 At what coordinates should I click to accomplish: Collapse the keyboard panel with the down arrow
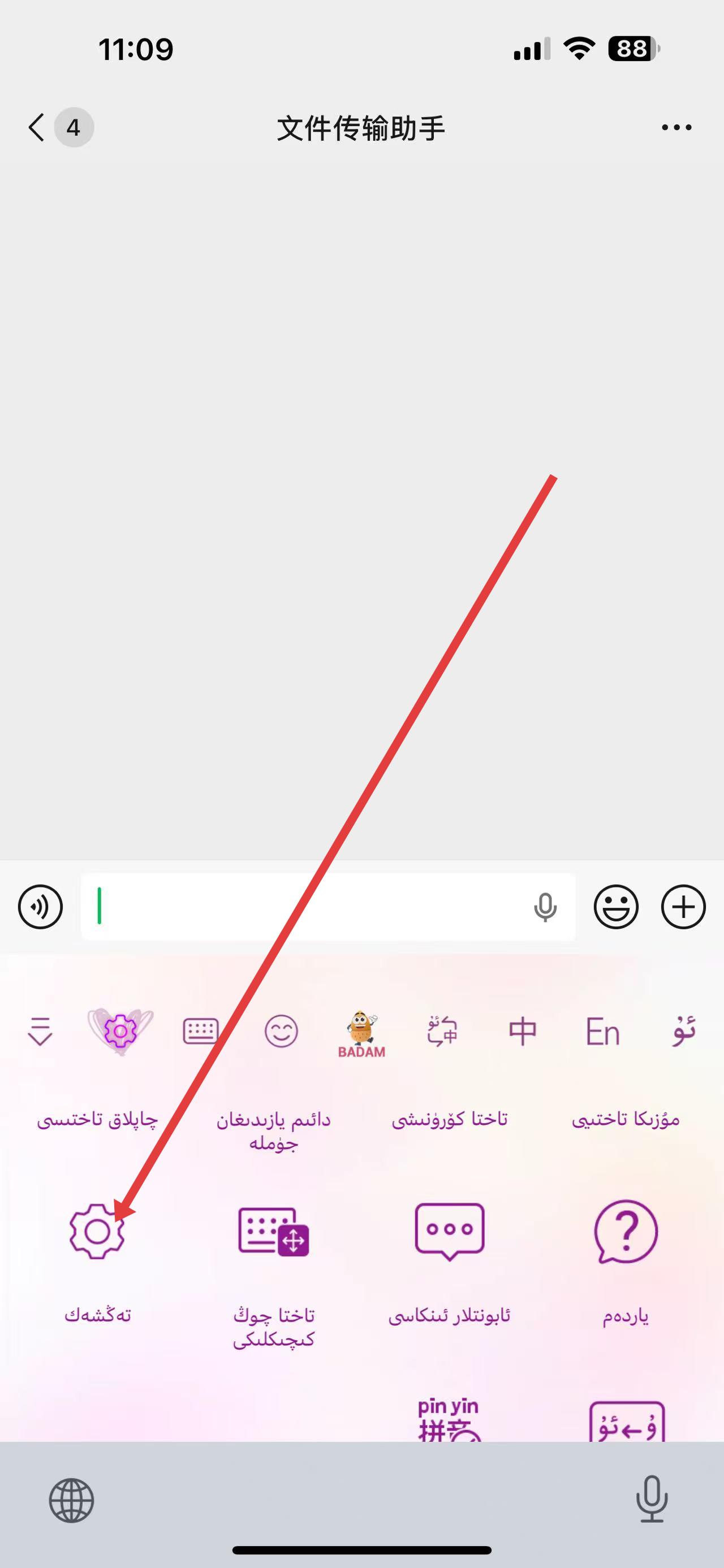pyautogui.click(x=40, y=1031)
